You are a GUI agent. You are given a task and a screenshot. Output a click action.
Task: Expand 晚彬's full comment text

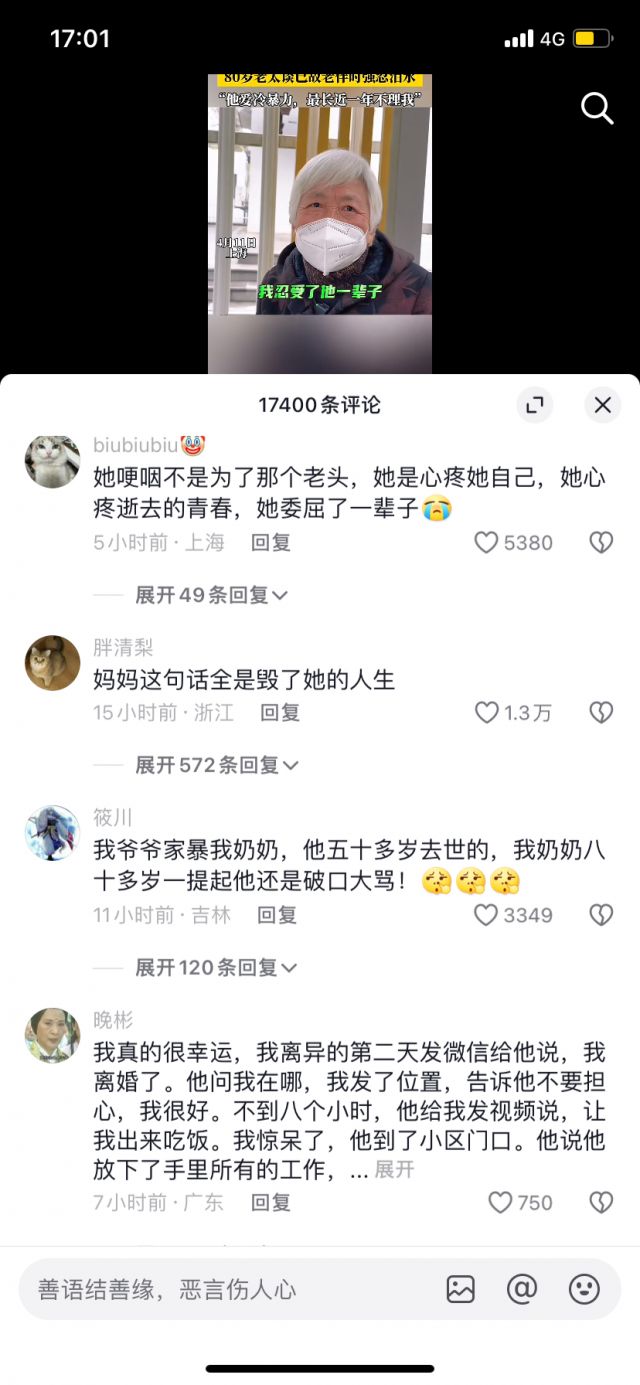[395, 1170]
